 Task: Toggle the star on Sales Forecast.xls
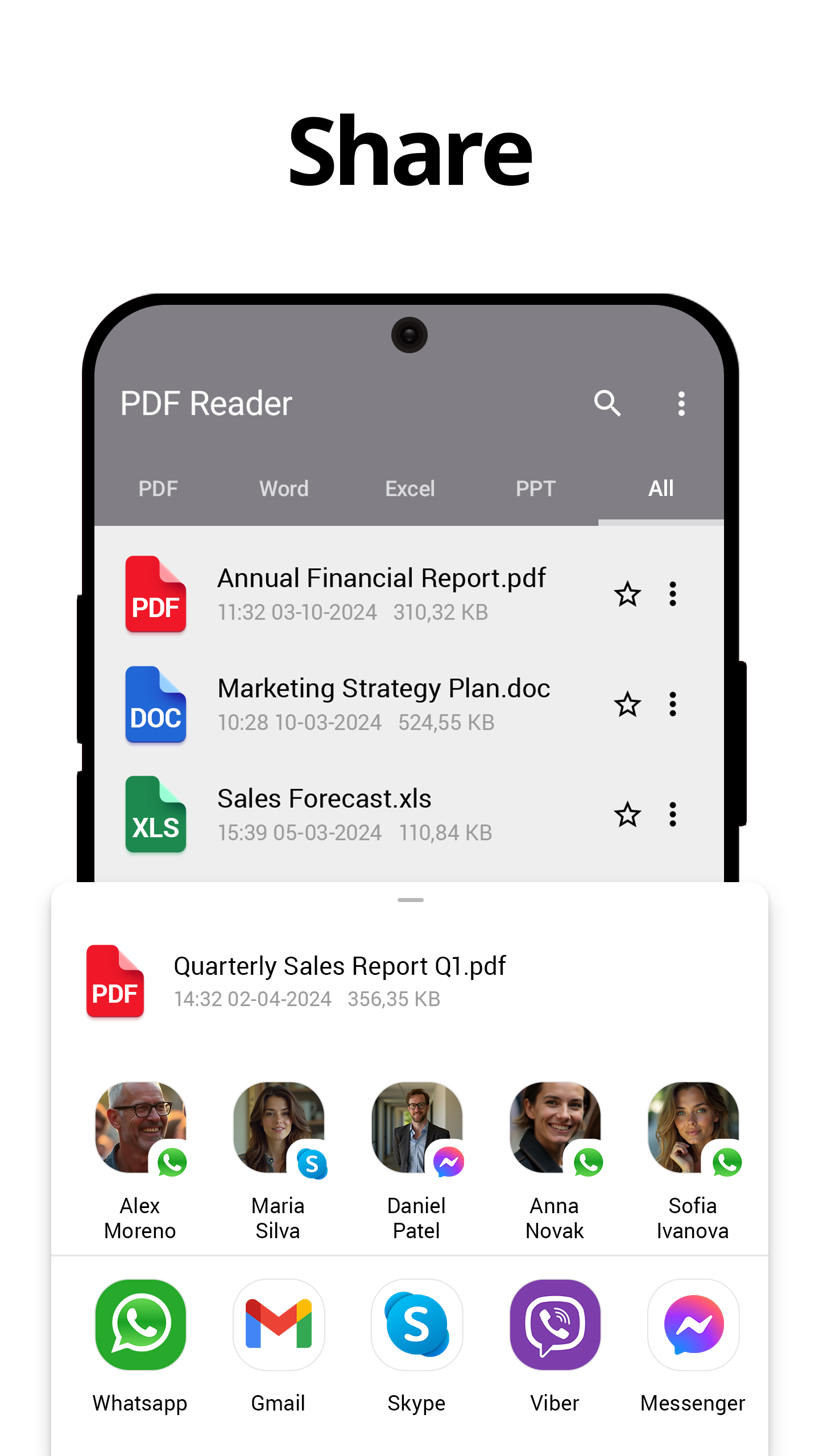pos(627,814)
